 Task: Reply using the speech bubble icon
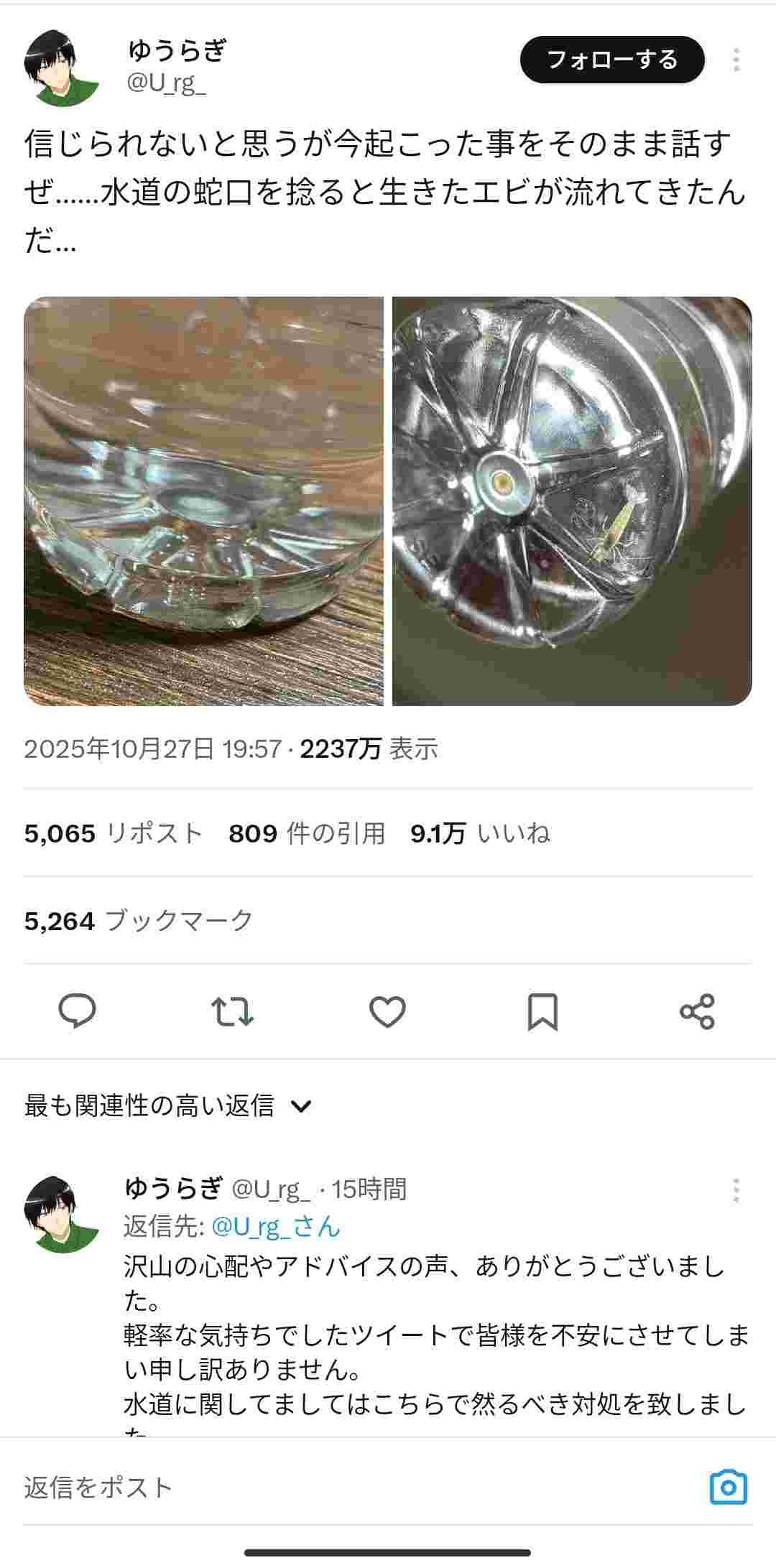[x=77, y=1011]
